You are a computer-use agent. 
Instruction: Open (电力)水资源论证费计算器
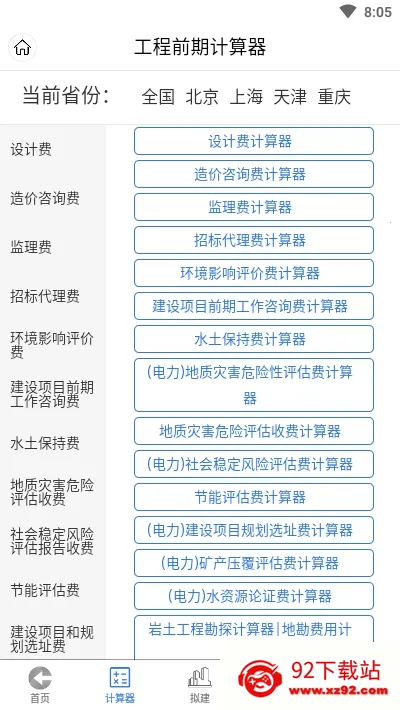point(254,596)
